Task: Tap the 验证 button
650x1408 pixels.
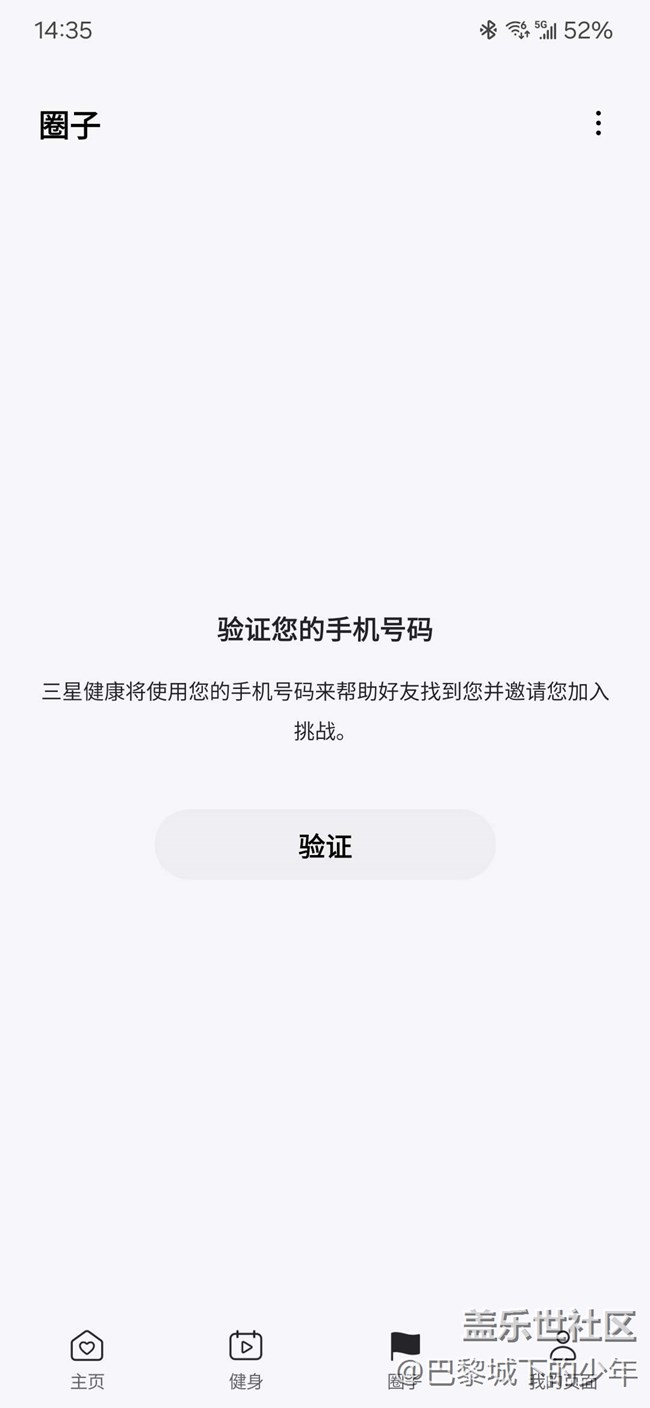Action: (325, 845)
